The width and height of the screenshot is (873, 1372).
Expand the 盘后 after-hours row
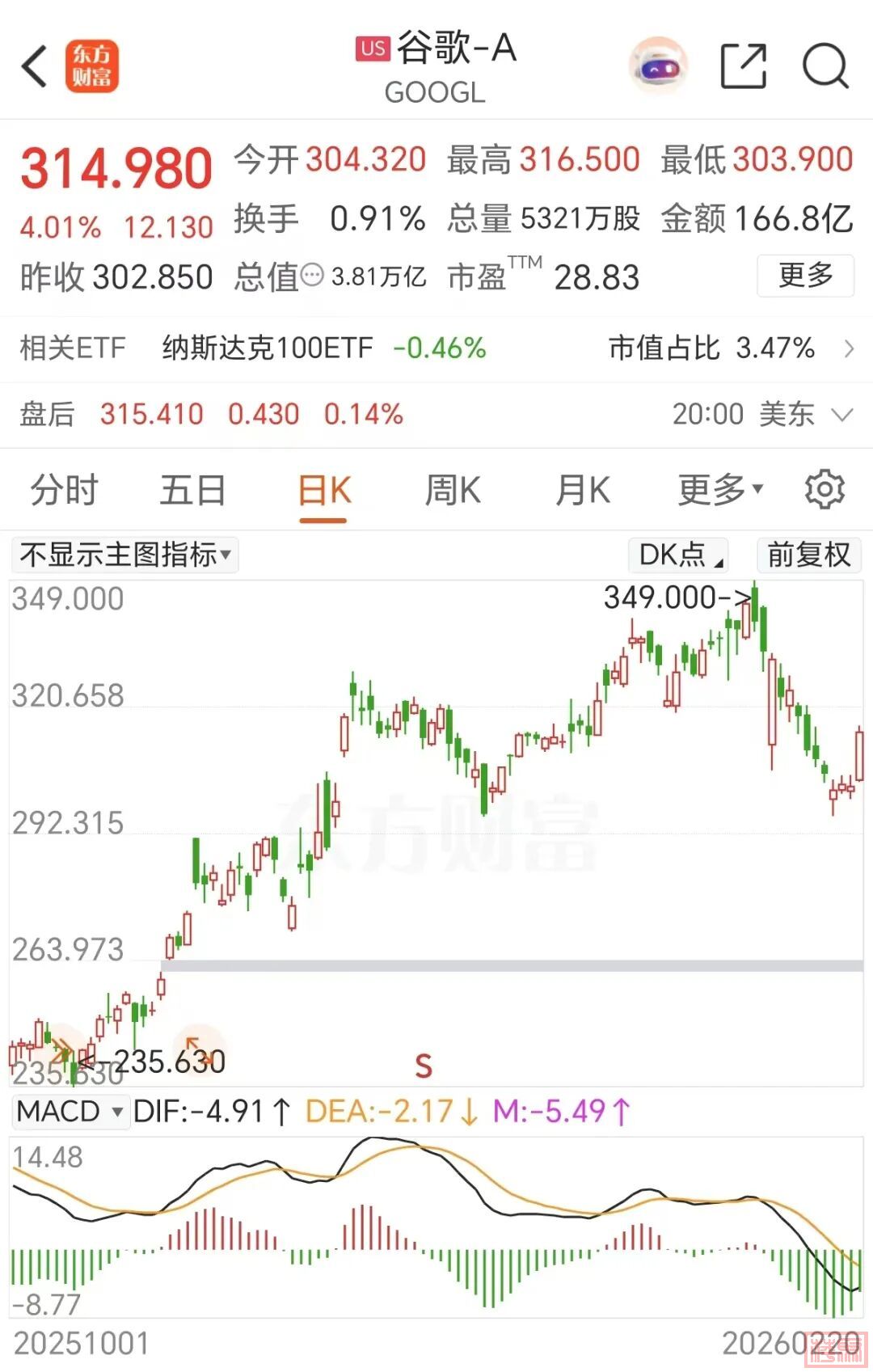click(842, 415)
